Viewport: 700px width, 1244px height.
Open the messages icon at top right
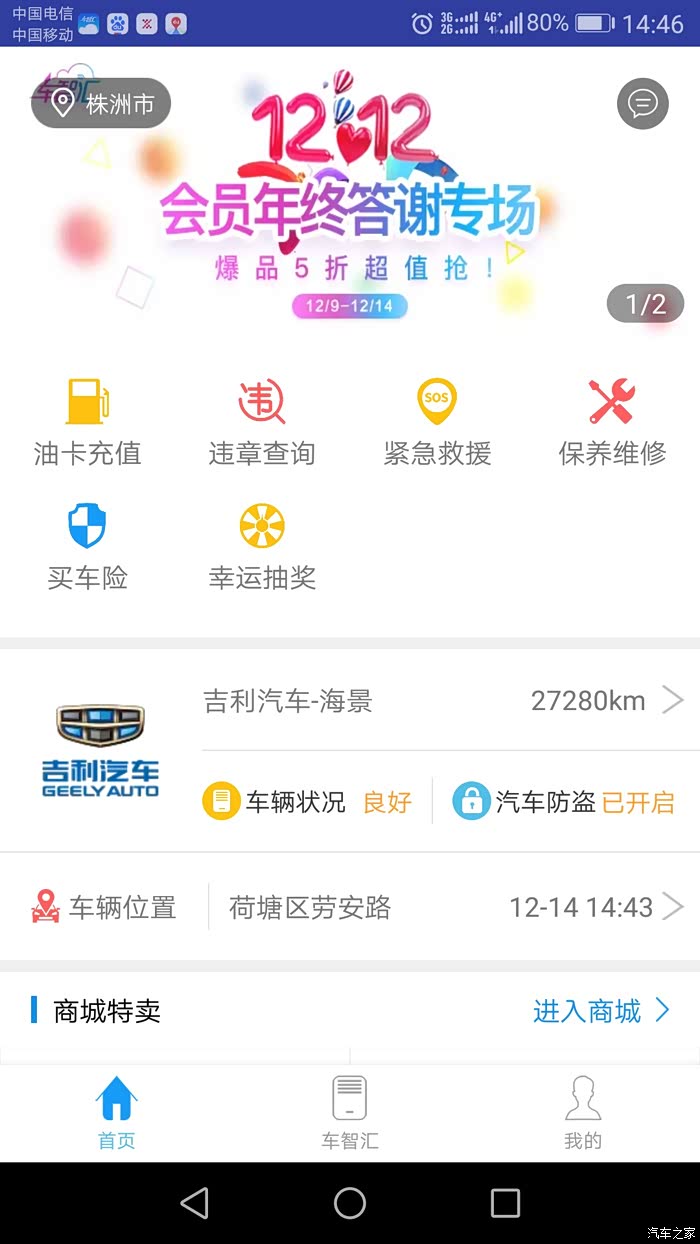[642, 103]
